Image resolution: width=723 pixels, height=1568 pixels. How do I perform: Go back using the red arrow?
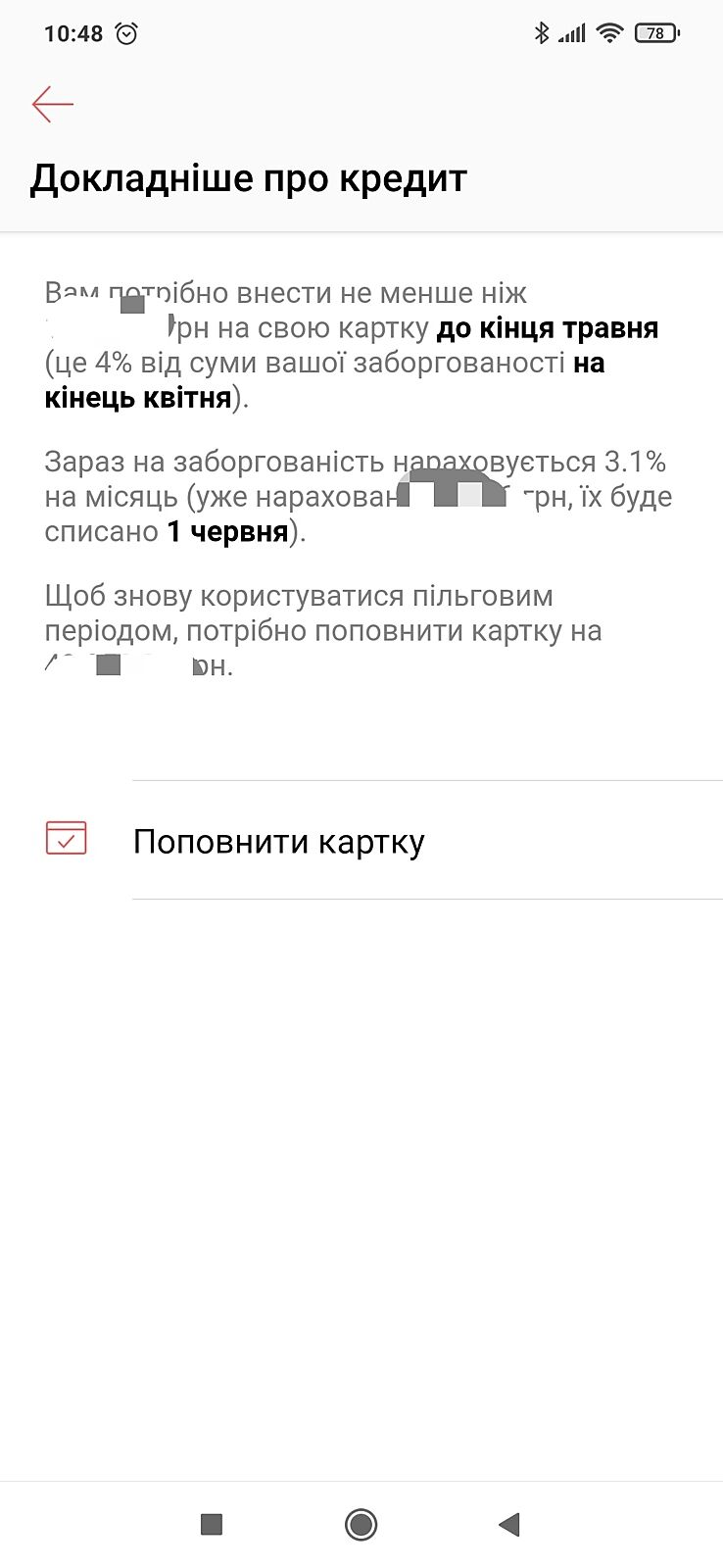(53, 104)
